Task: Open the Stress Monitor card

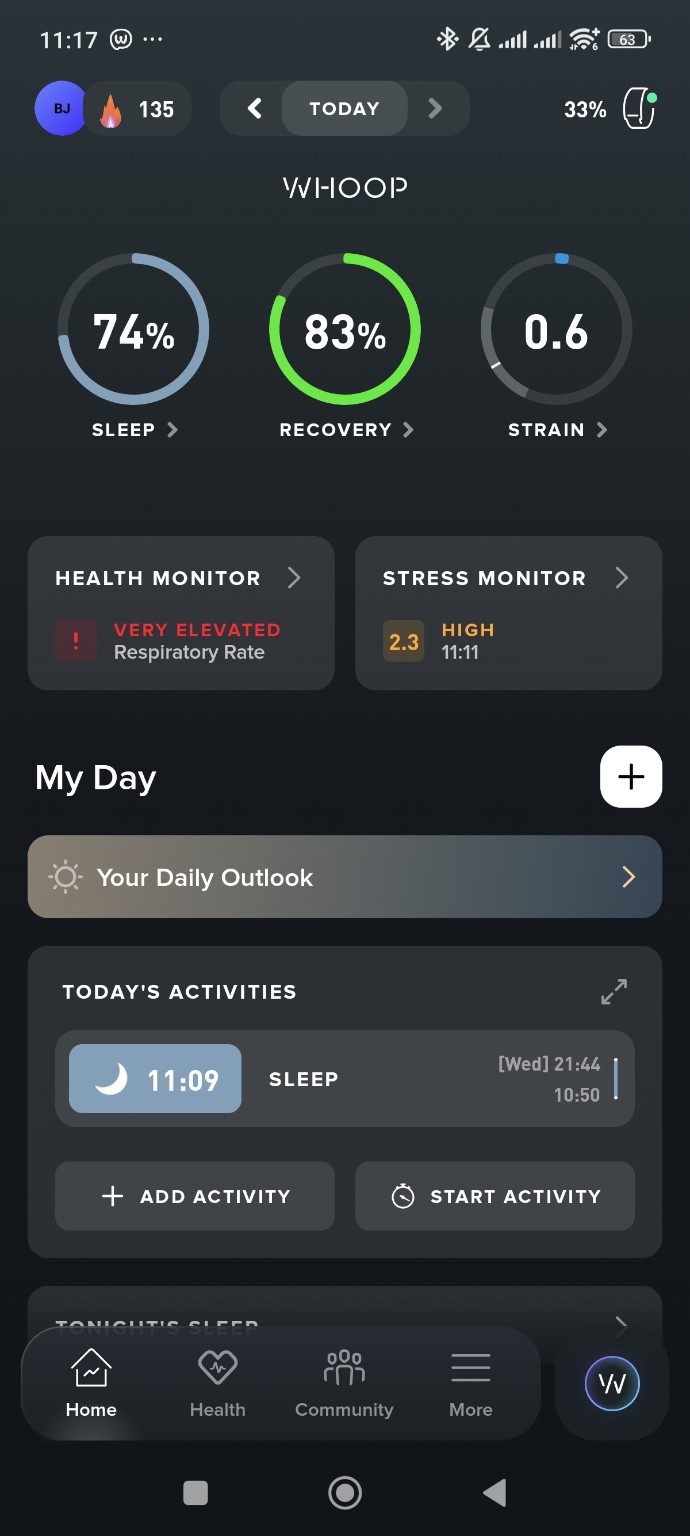Action: 508,613
